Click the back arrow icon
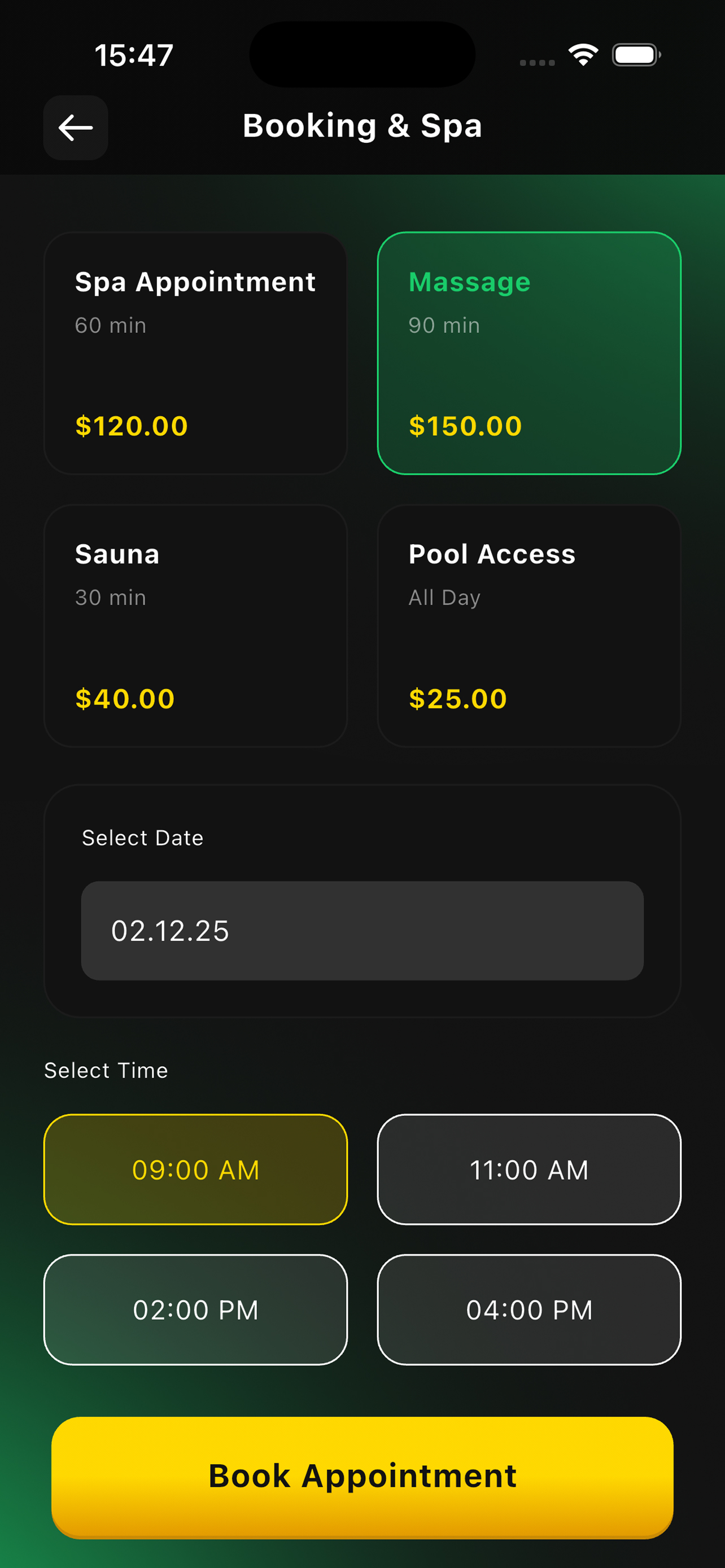 pyautogui.click(x=75, y=127)
